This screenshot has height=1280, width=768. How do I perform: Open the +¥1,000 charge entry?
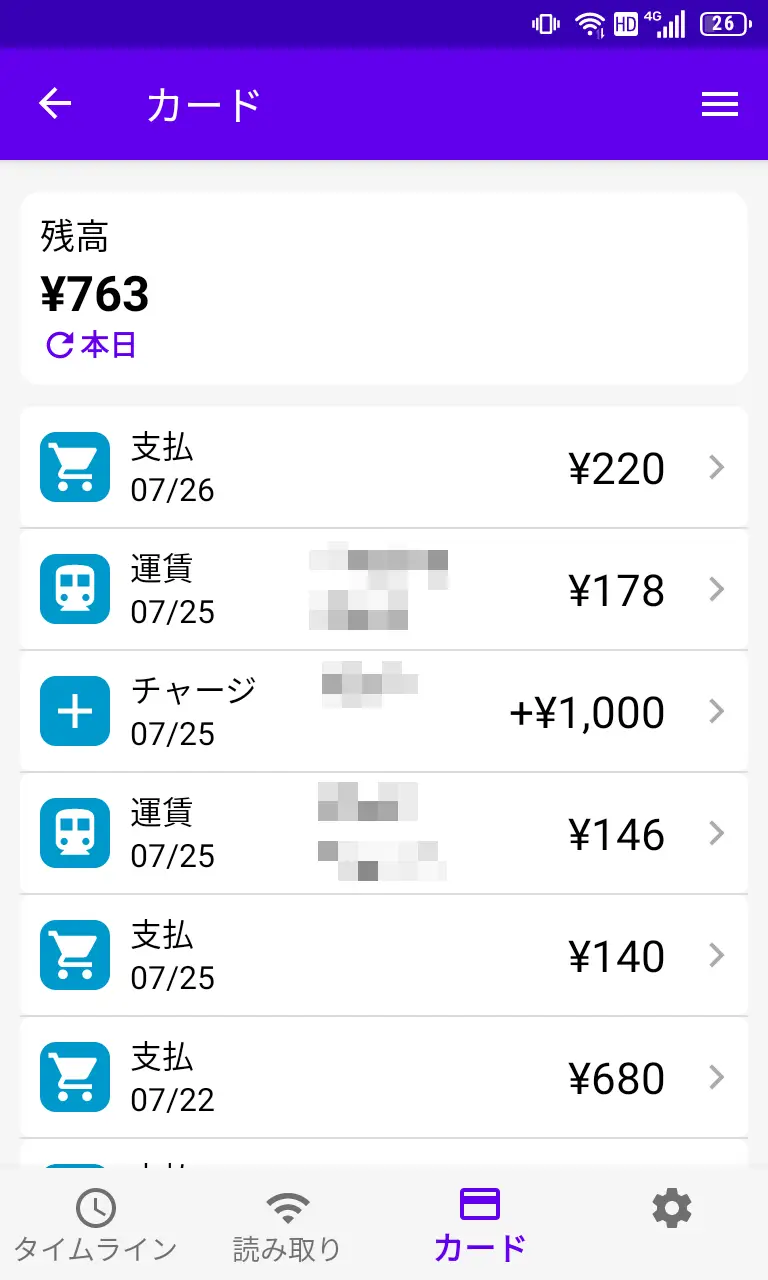(x=384, y=712)
